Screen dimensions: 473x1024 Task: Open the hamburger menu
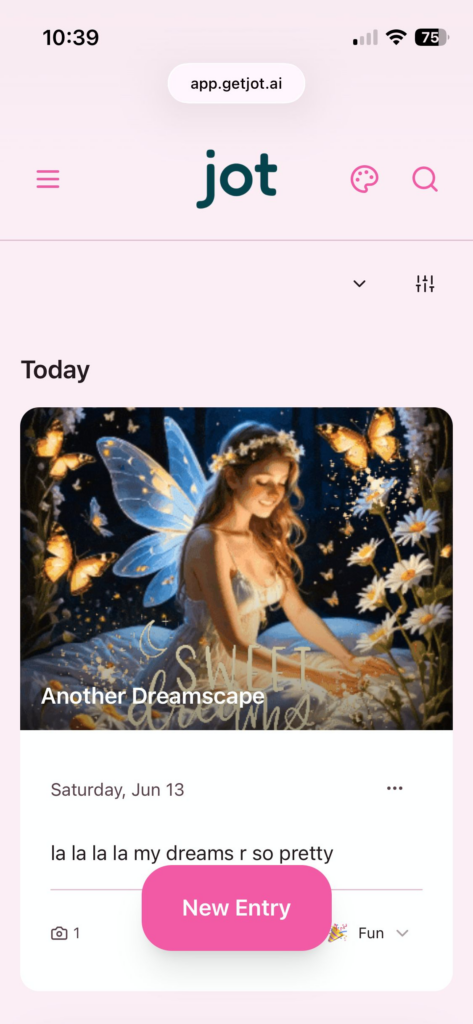(x=48, y=179)
